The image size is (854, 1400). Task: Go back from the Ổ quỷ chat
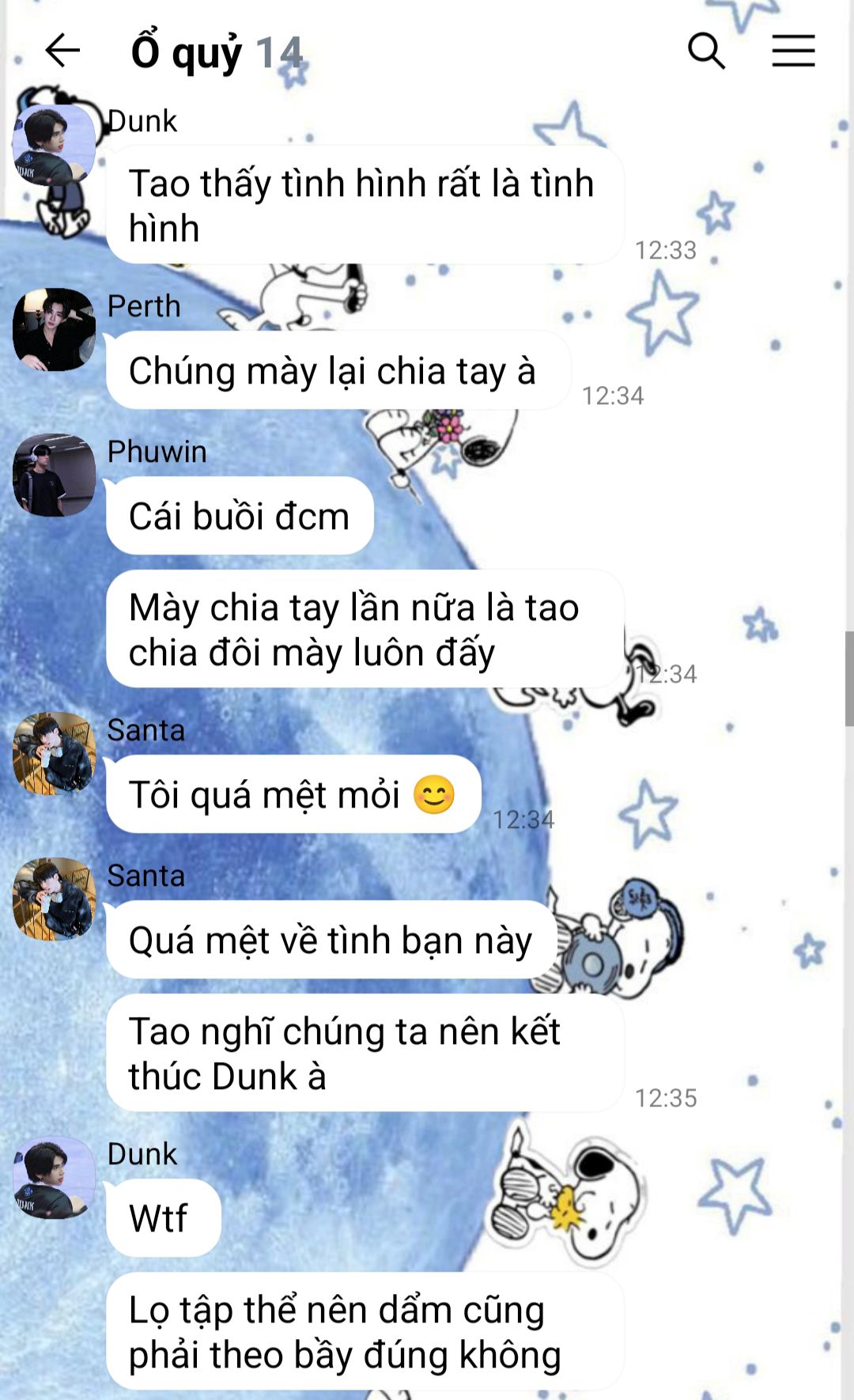click(62, 51)
